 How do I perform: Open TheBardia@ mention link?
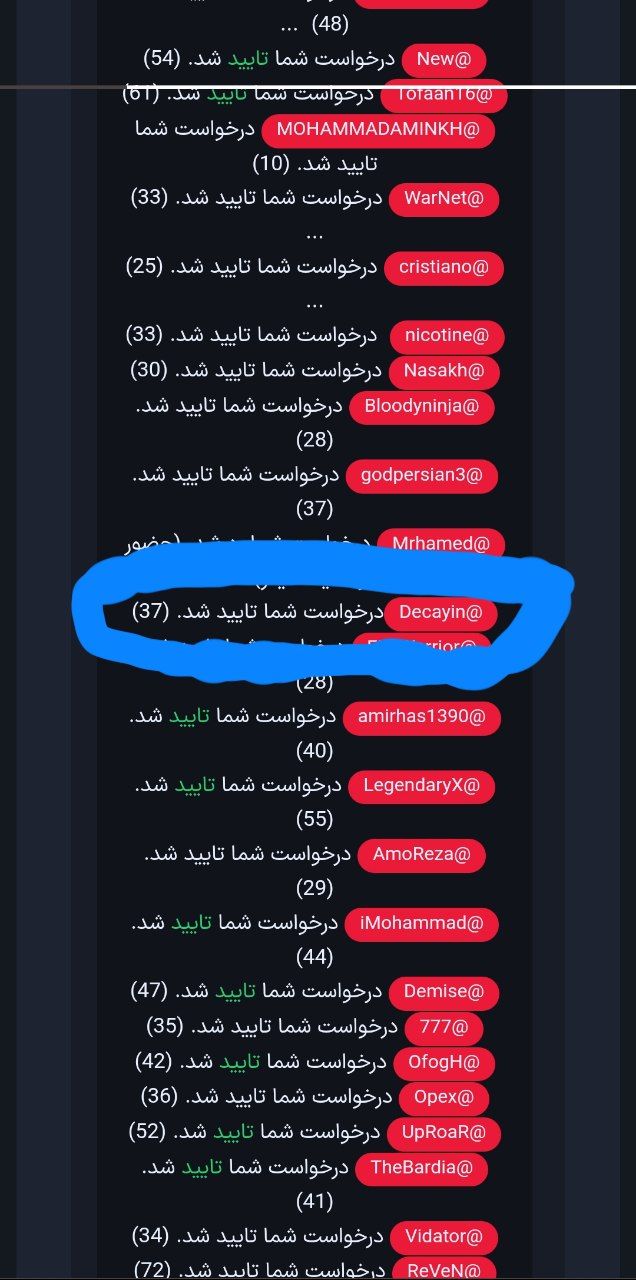[x=422, y=1167]
